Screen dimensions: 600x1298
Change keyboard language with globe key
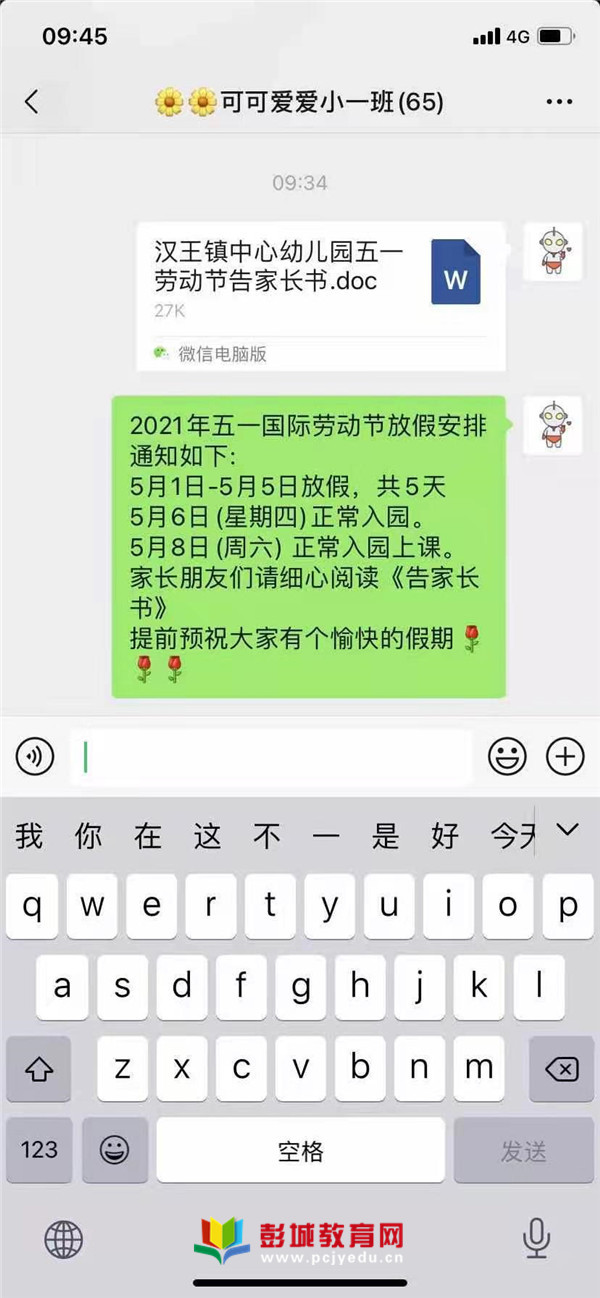tap(64, 1240)
